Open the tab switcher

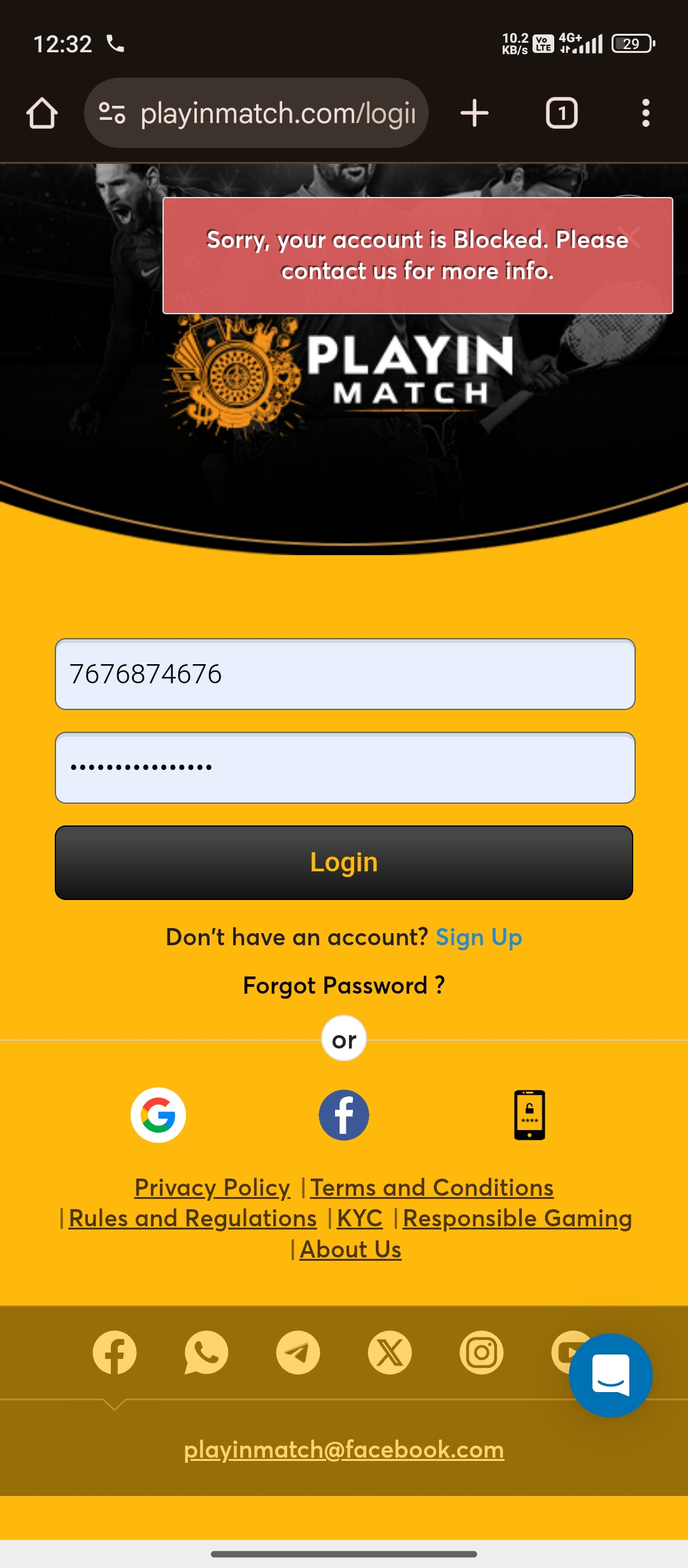point(561,113)
